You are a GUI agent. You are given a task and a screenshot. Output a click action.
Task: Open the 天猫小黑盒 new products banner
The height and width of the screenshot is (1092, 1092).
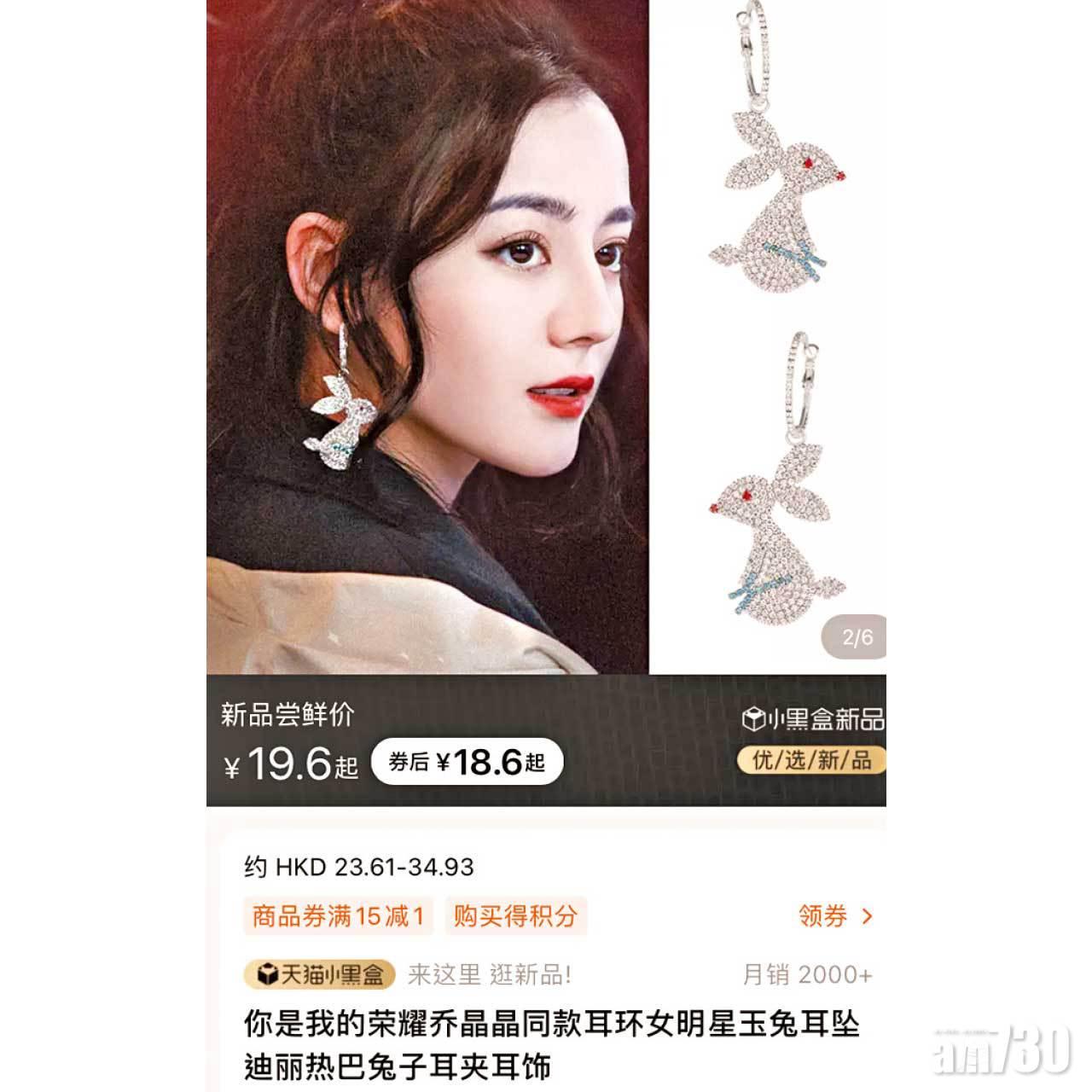point(319,974)
